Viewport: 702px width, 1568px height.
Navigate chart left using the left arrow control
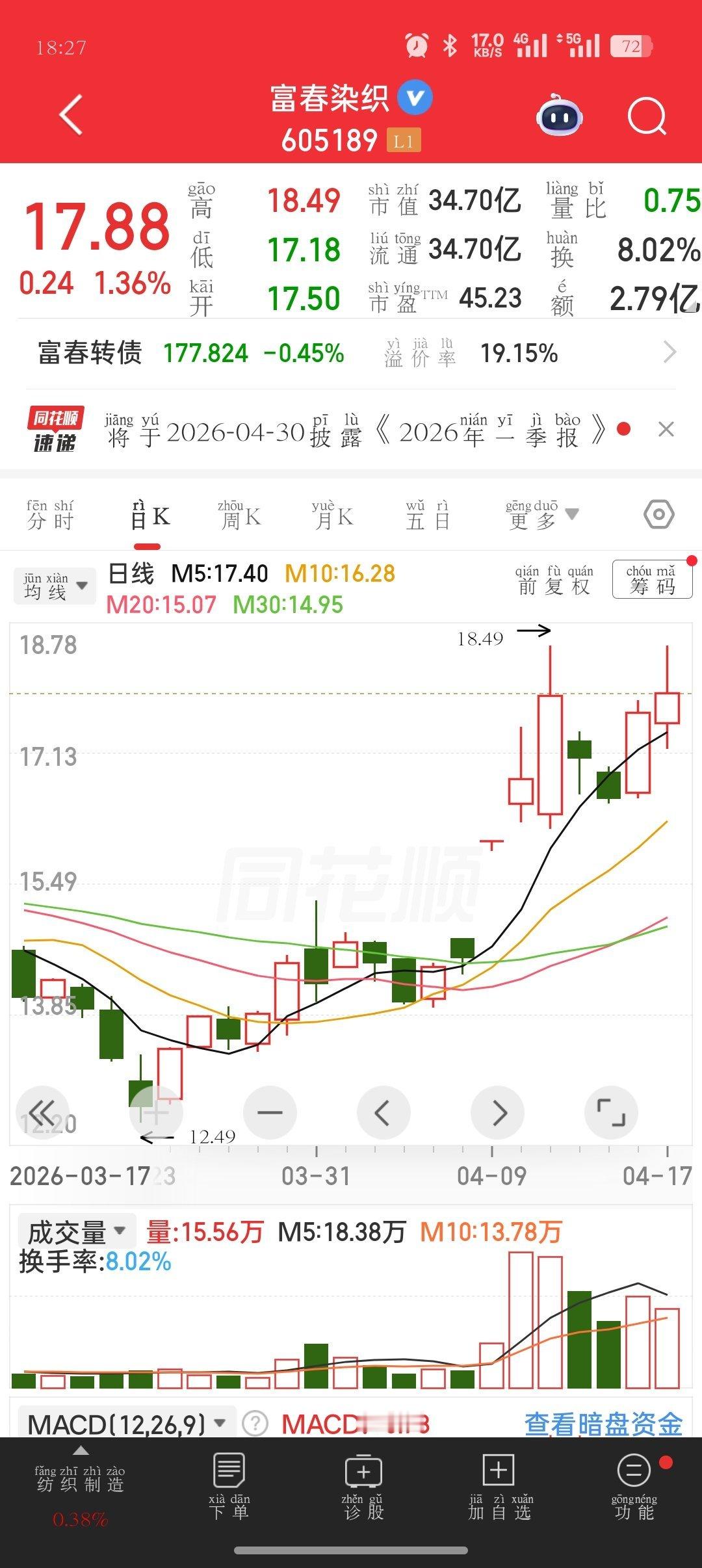pos(383,1112)
